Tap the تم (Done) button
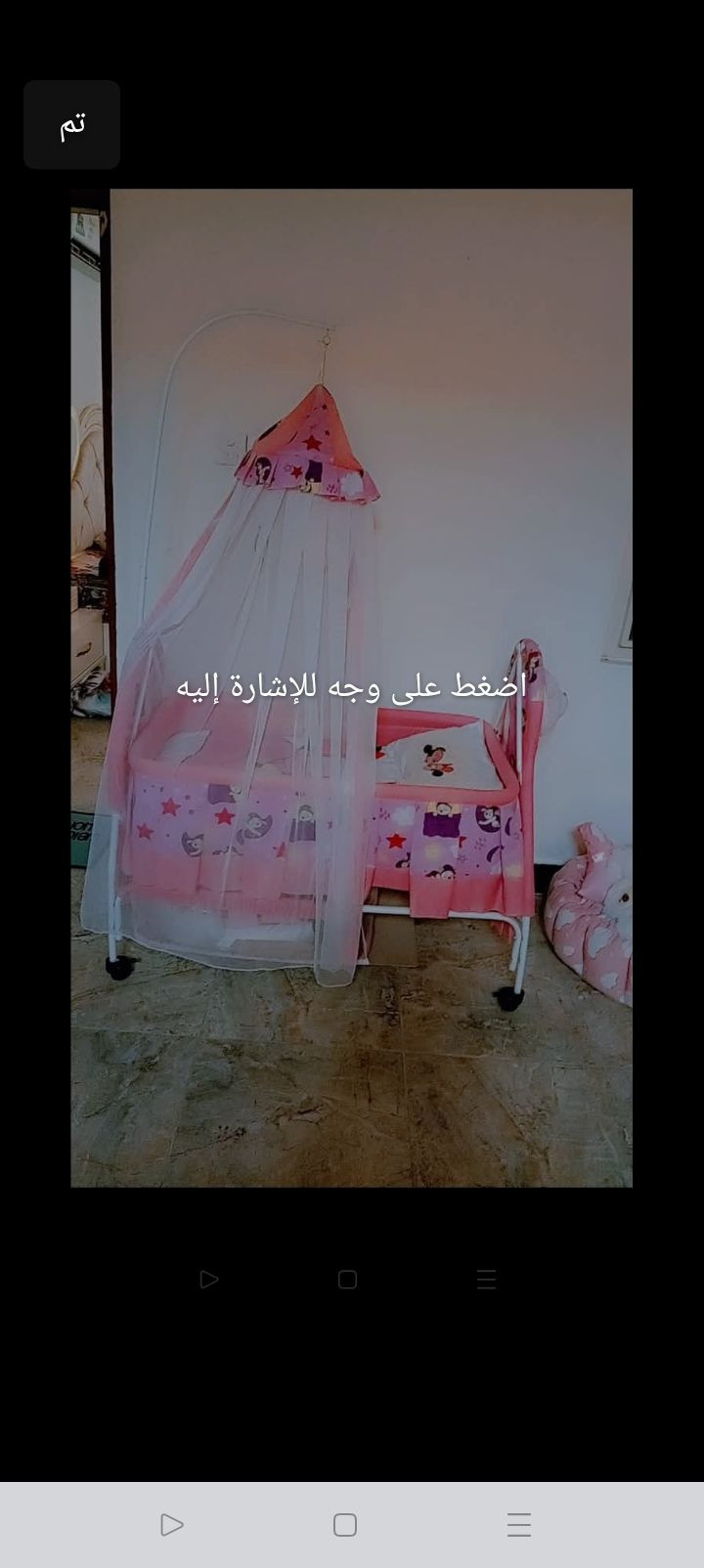 click(72, 125)
